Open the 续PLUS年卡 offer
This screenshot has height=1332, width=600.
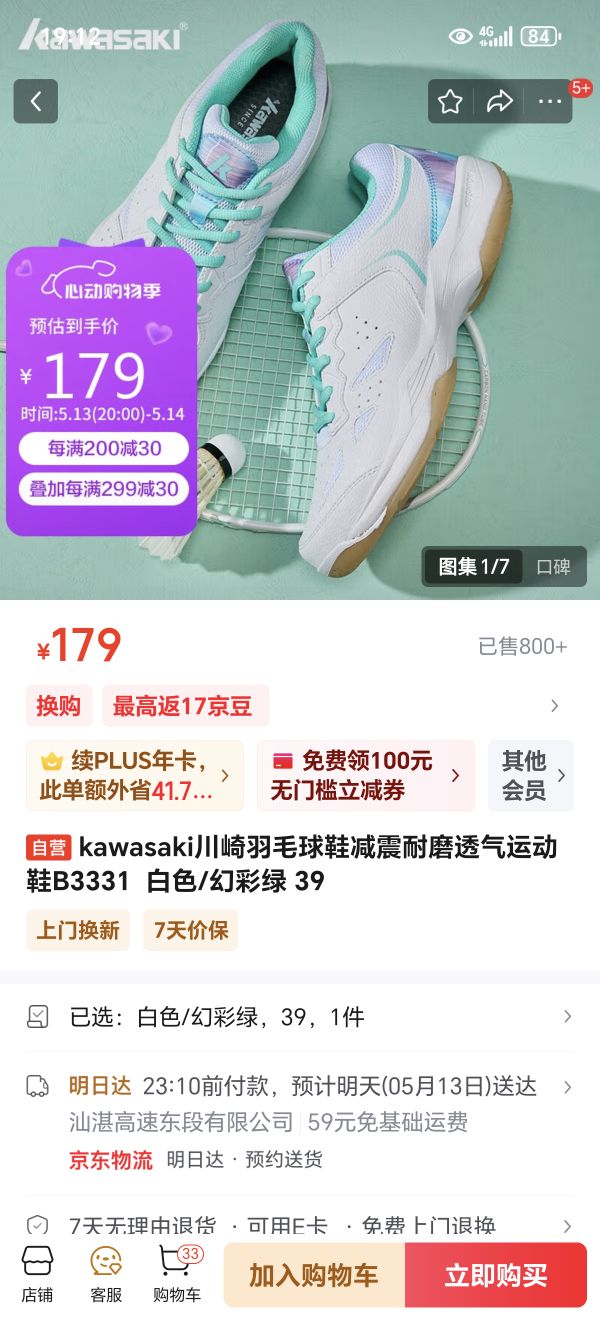(135, 775)
